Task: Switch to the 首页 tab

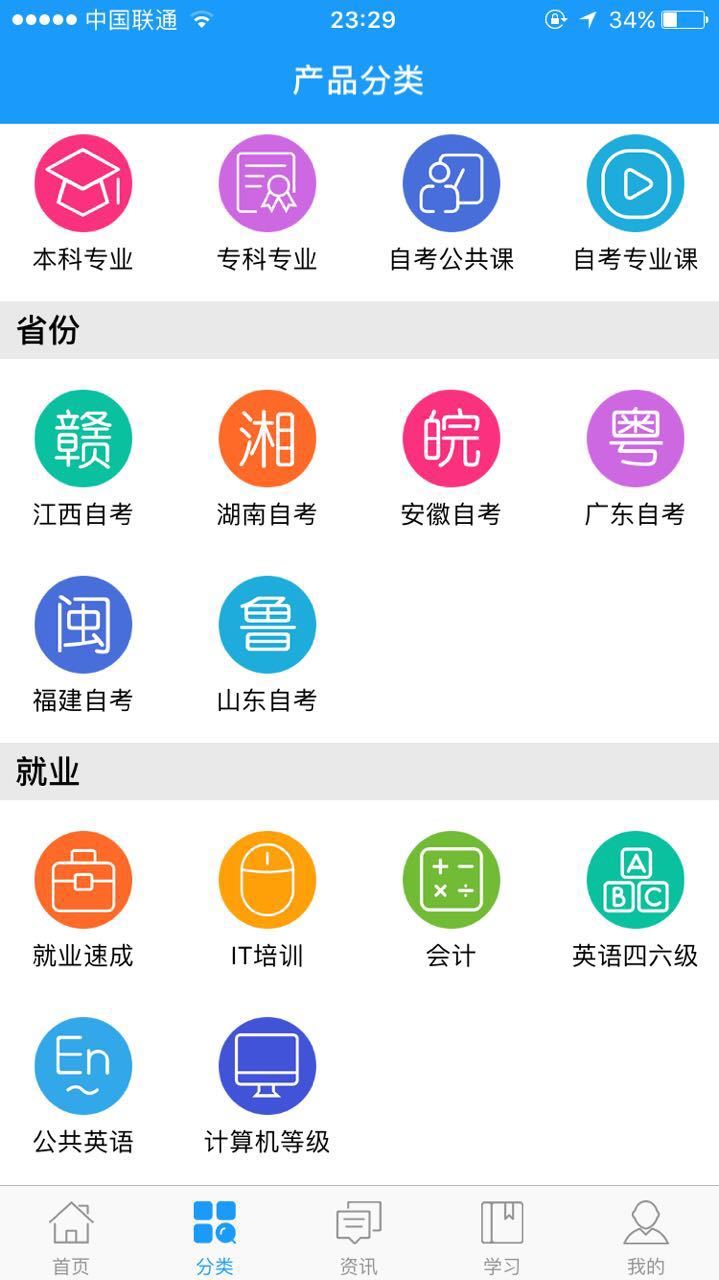Action: (71, 1236)
